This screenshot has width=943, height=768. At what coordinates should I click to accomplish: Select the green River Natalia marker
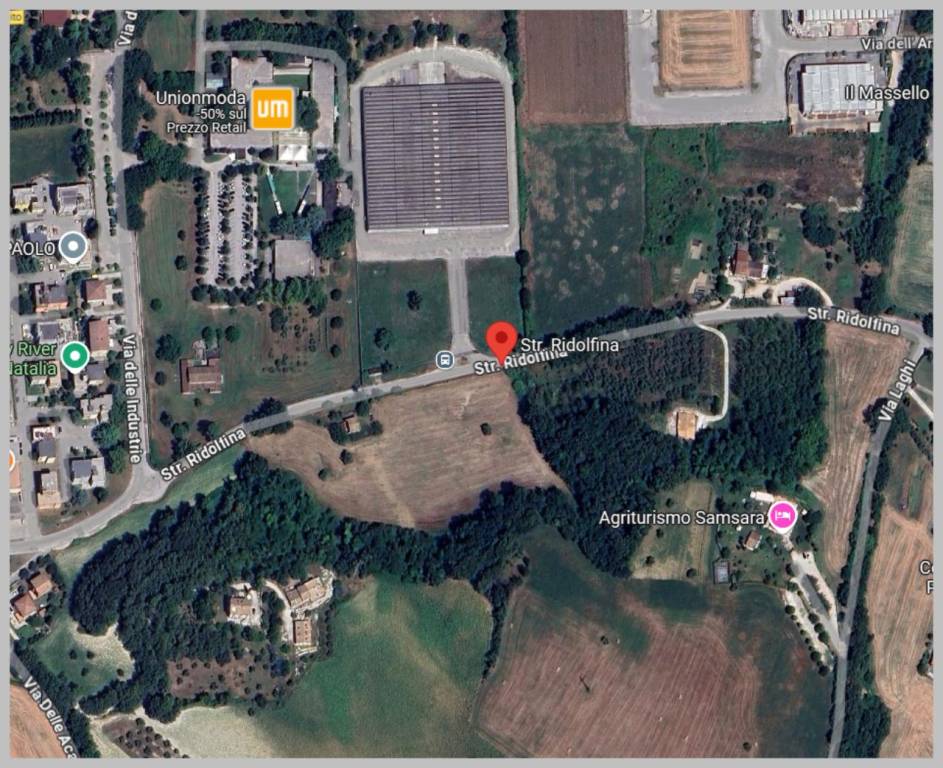click(74, 355)
